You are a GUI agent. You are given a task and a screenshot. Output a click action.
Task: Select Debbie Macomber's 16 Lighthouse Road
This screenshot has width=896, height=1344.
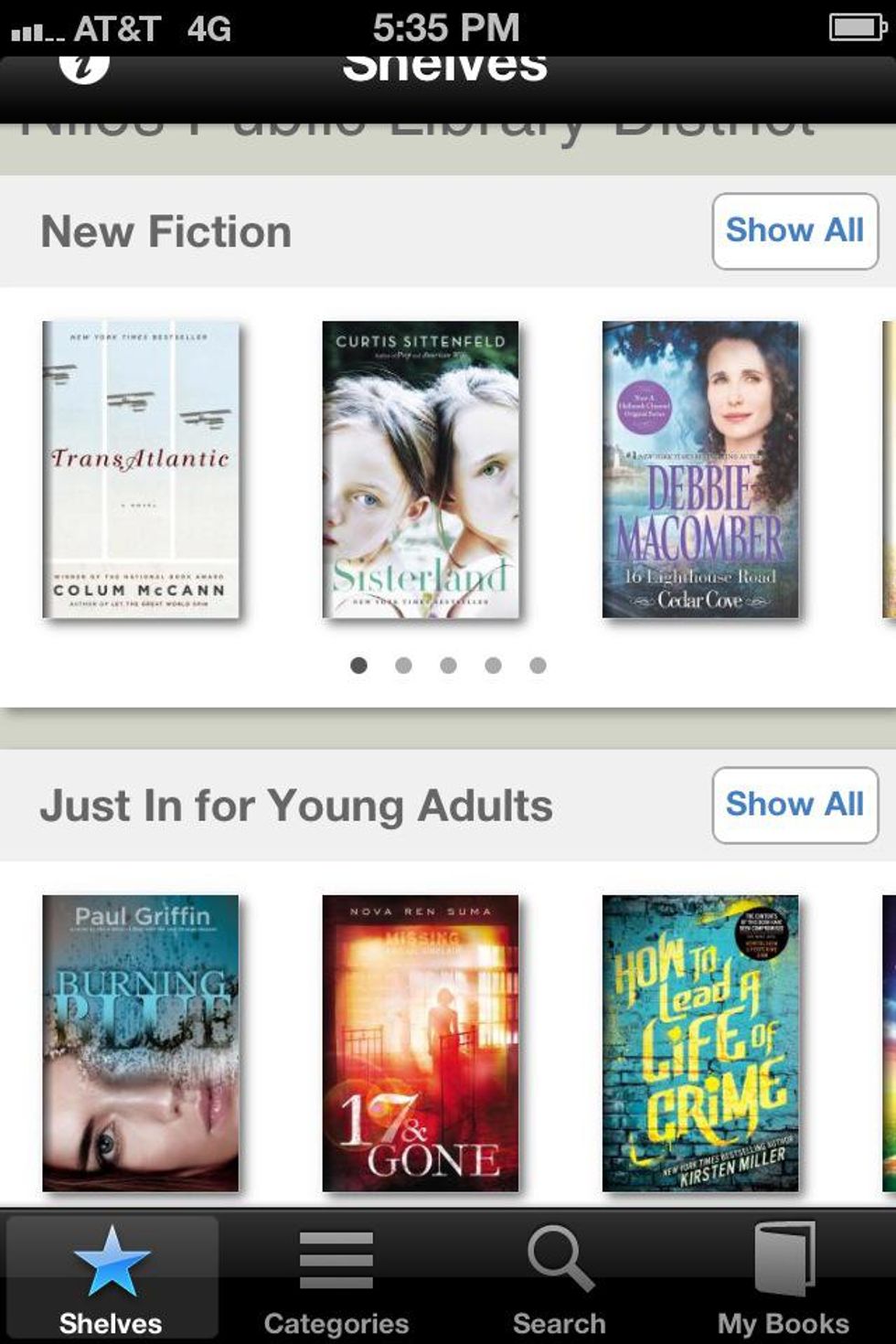[700, 469]
